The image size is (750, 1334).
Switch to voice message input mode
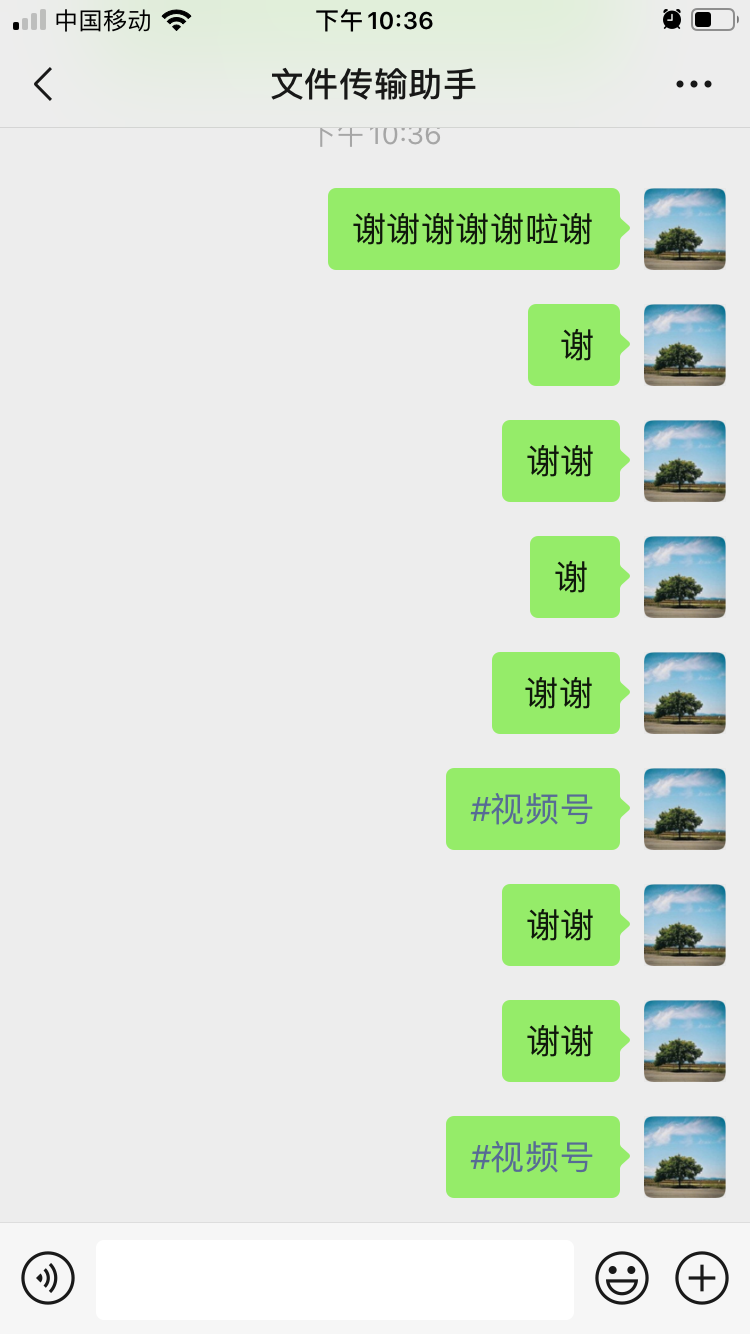(x=49, y=1278)
